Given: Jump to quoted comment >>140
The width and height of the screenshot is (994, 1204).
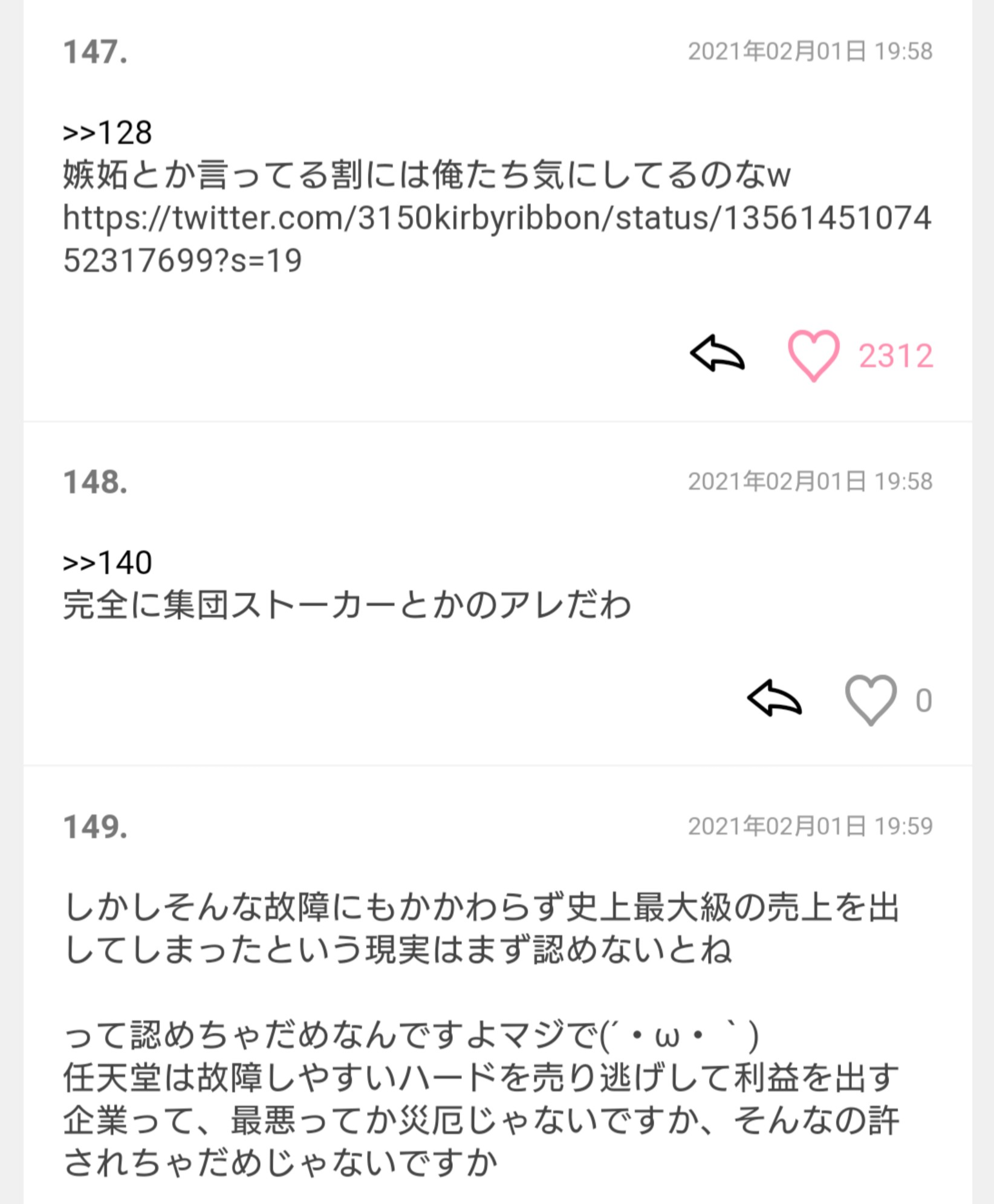Looking at the screenshot, I should (x=108, y=562).
